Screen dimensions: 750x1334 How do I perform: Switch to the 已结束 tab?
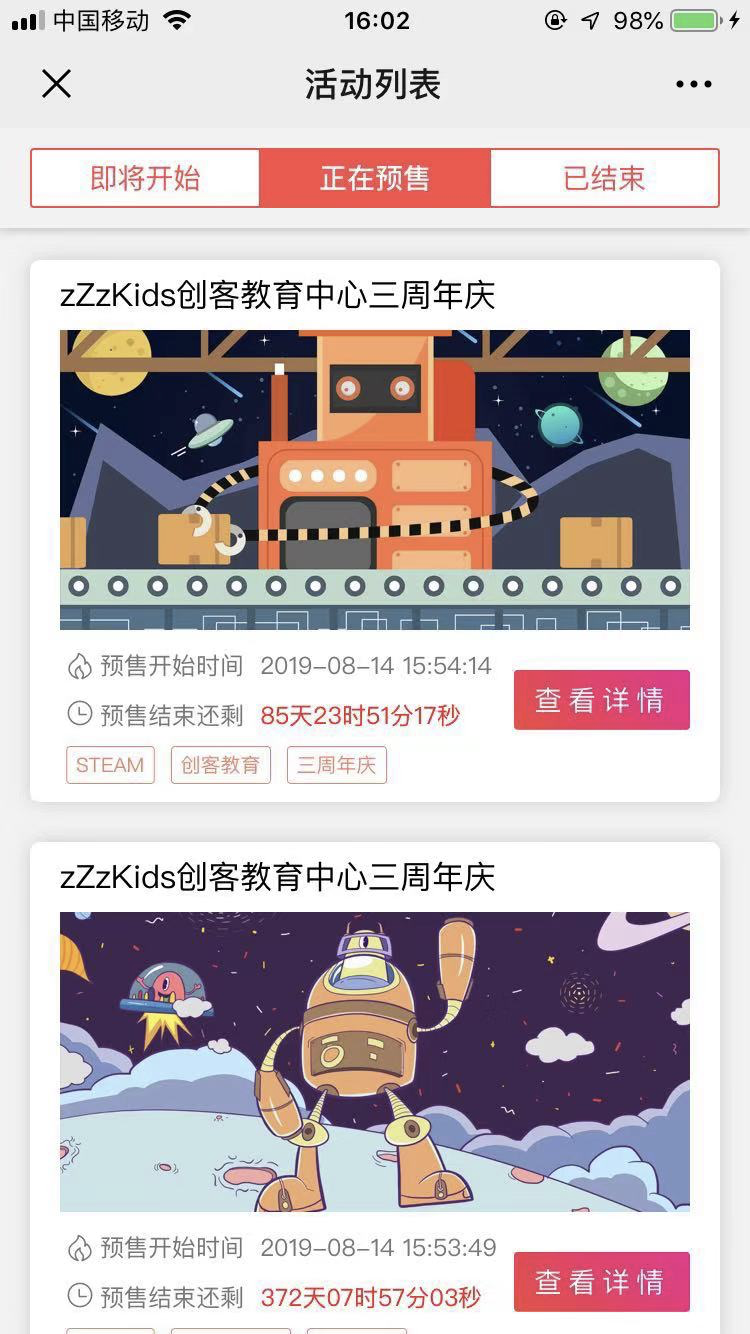[x=605, y=177]
